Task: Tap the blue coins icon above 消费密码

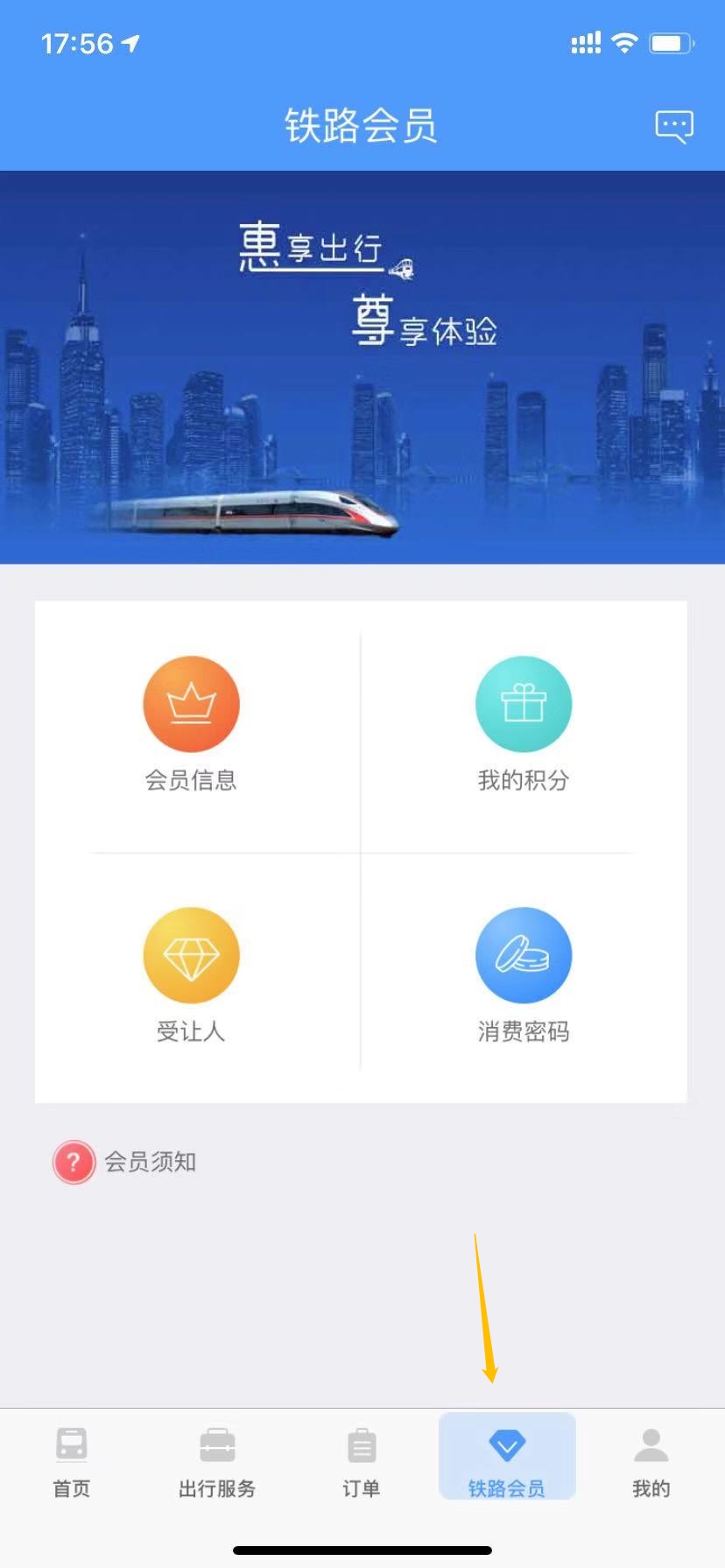Action: coord(524,954)
